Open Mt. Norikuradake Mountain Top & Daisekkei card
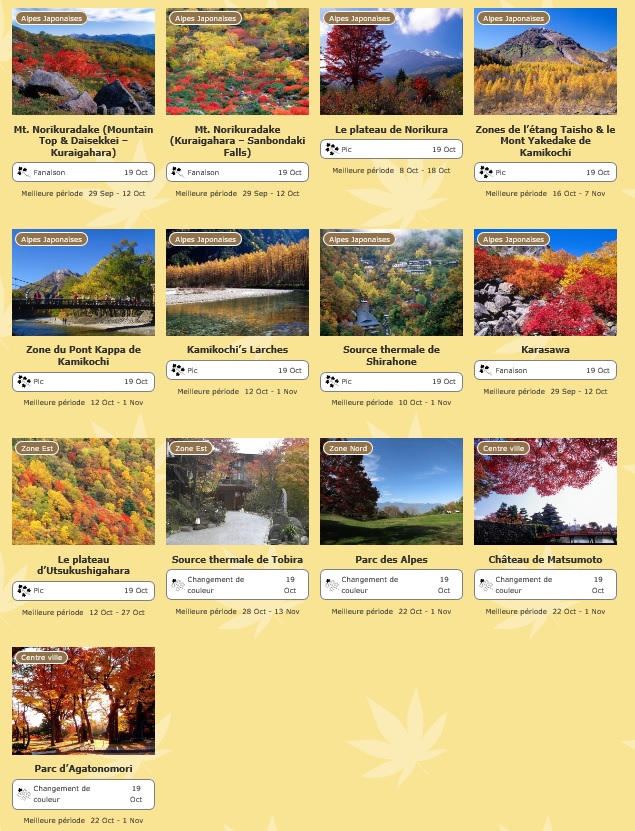 tap(83, 62)
